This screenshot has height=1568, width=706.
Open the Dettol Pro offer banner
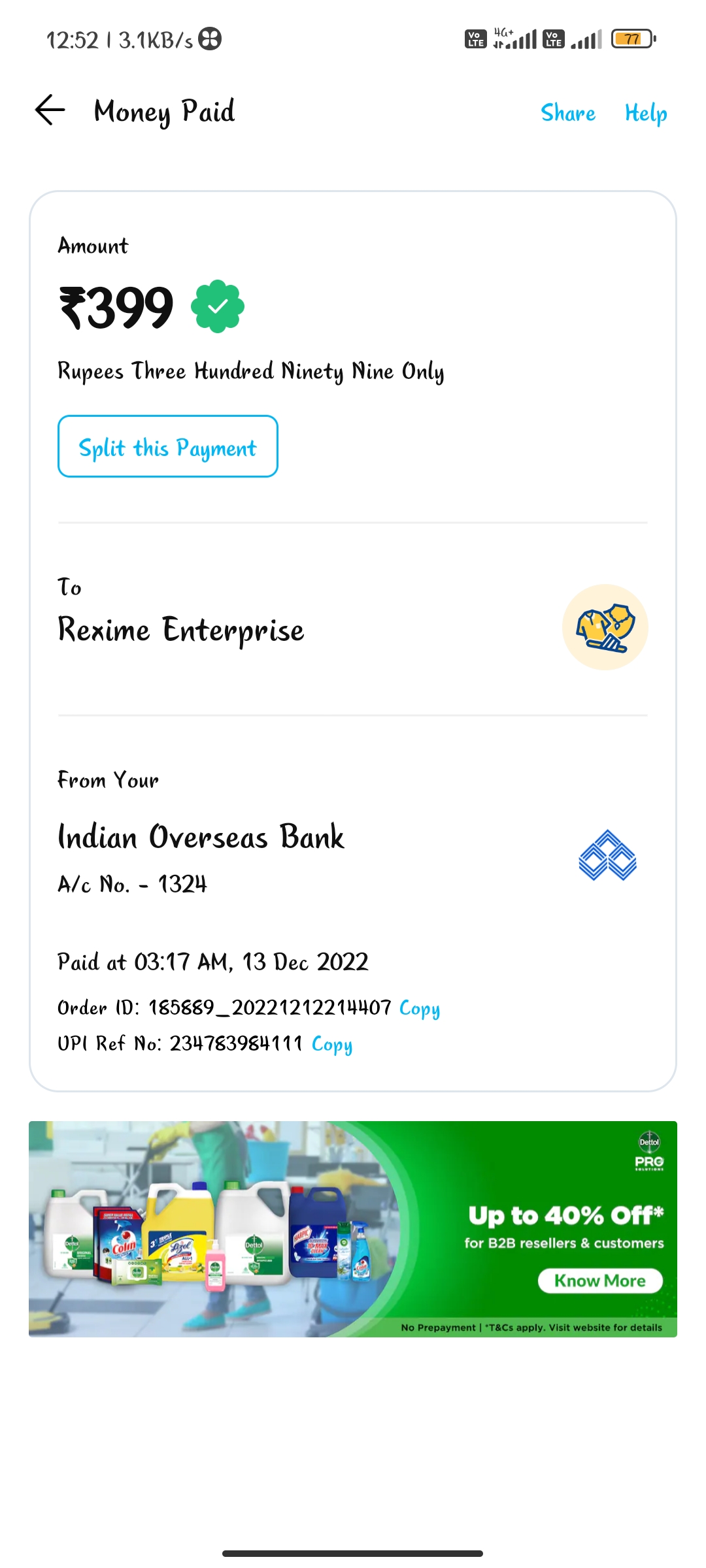click(353, 1228)
